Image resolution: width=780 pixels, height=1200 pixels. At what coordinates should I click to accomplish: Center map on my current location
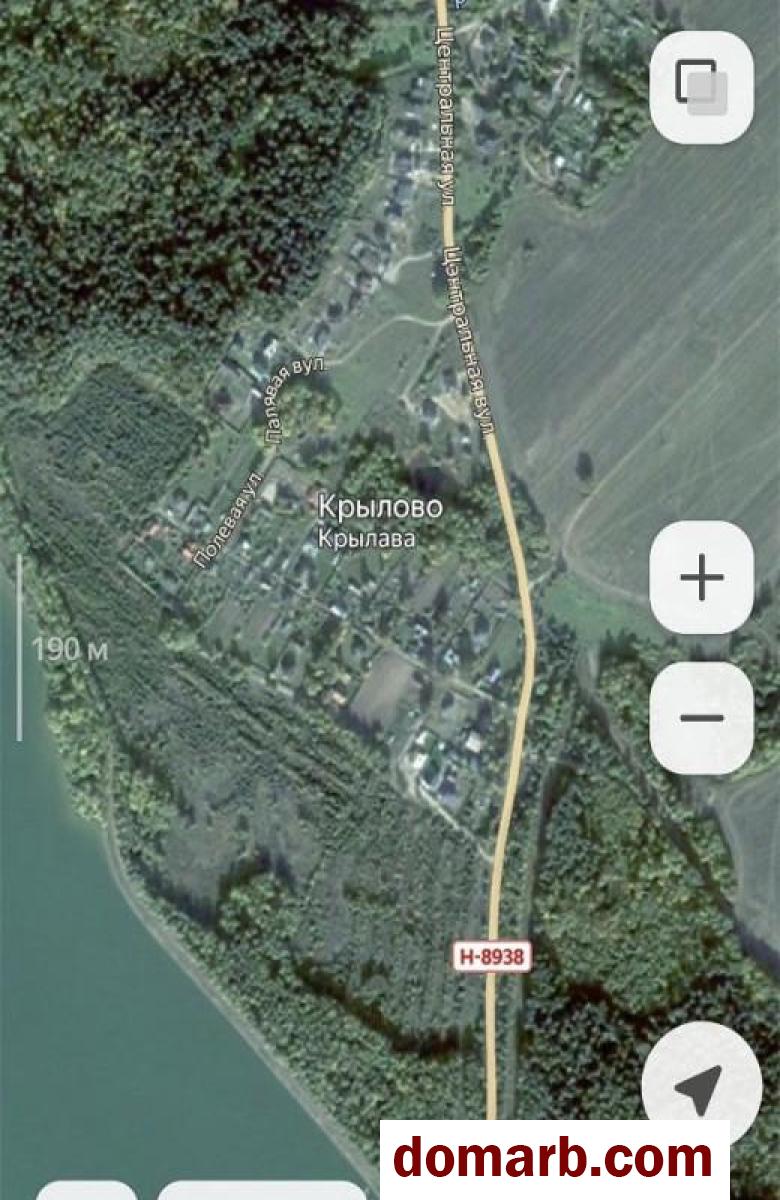pyautogui.click(x=700, y=1086)
